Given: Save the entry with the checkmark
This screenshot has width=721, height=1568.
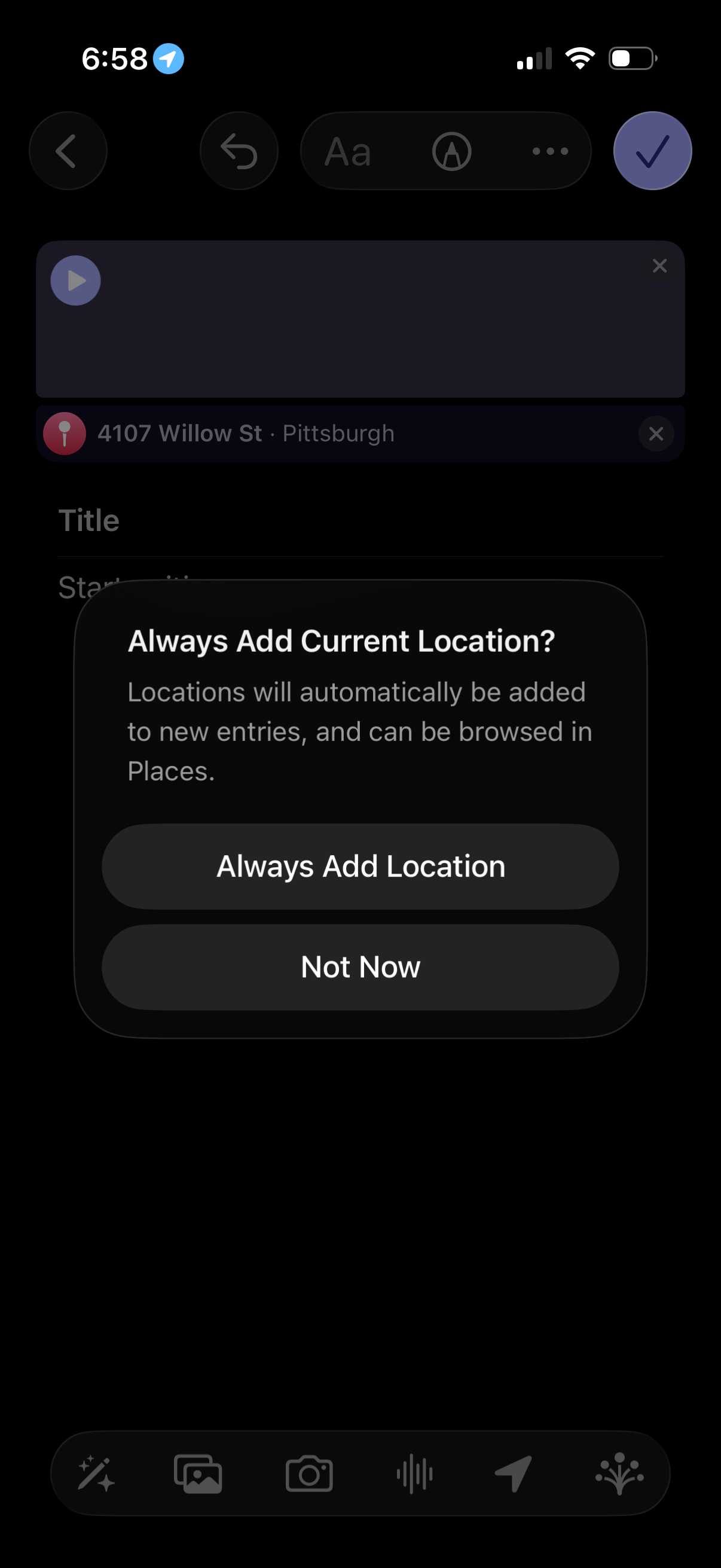Looking at the screenshot, I should 652,151.
